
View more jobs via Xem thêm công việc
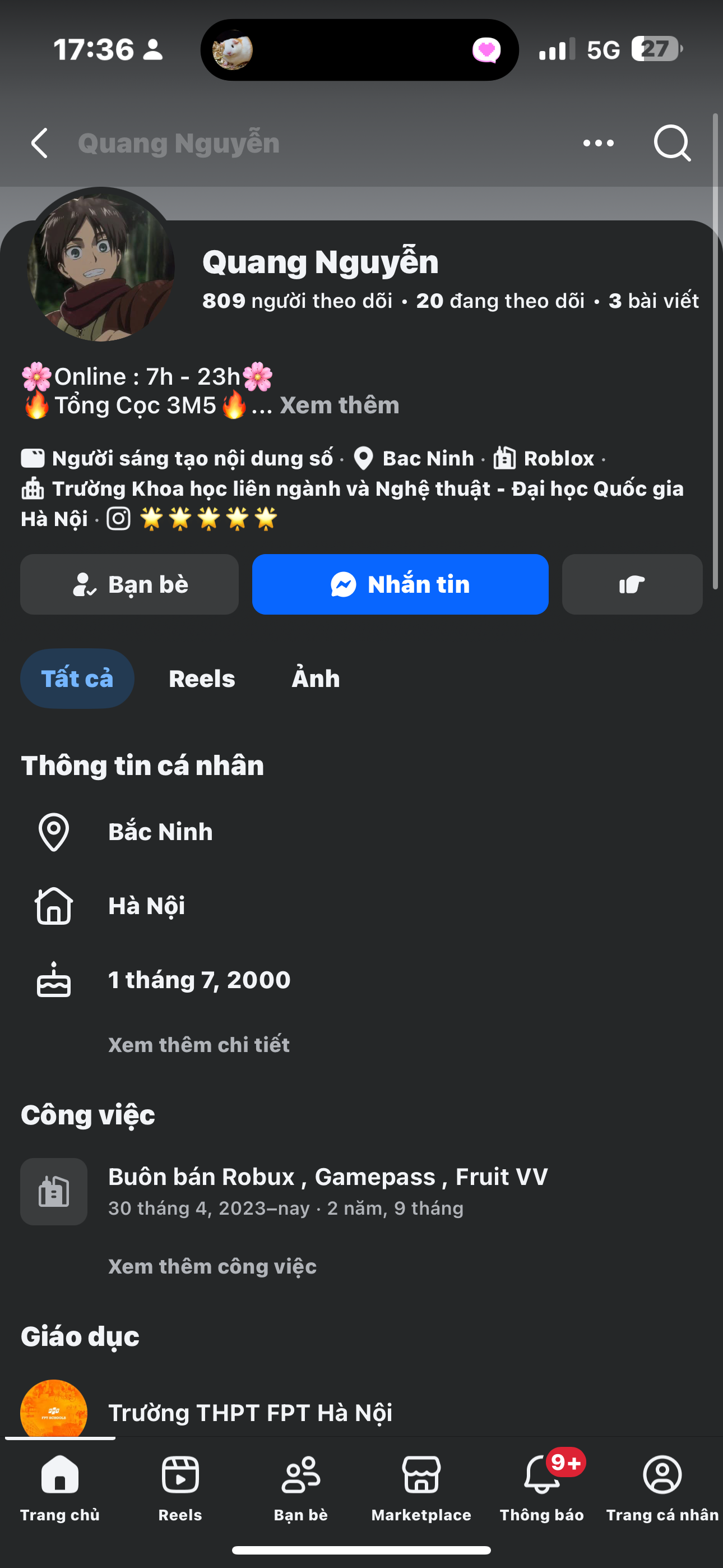pos(212,1267)
